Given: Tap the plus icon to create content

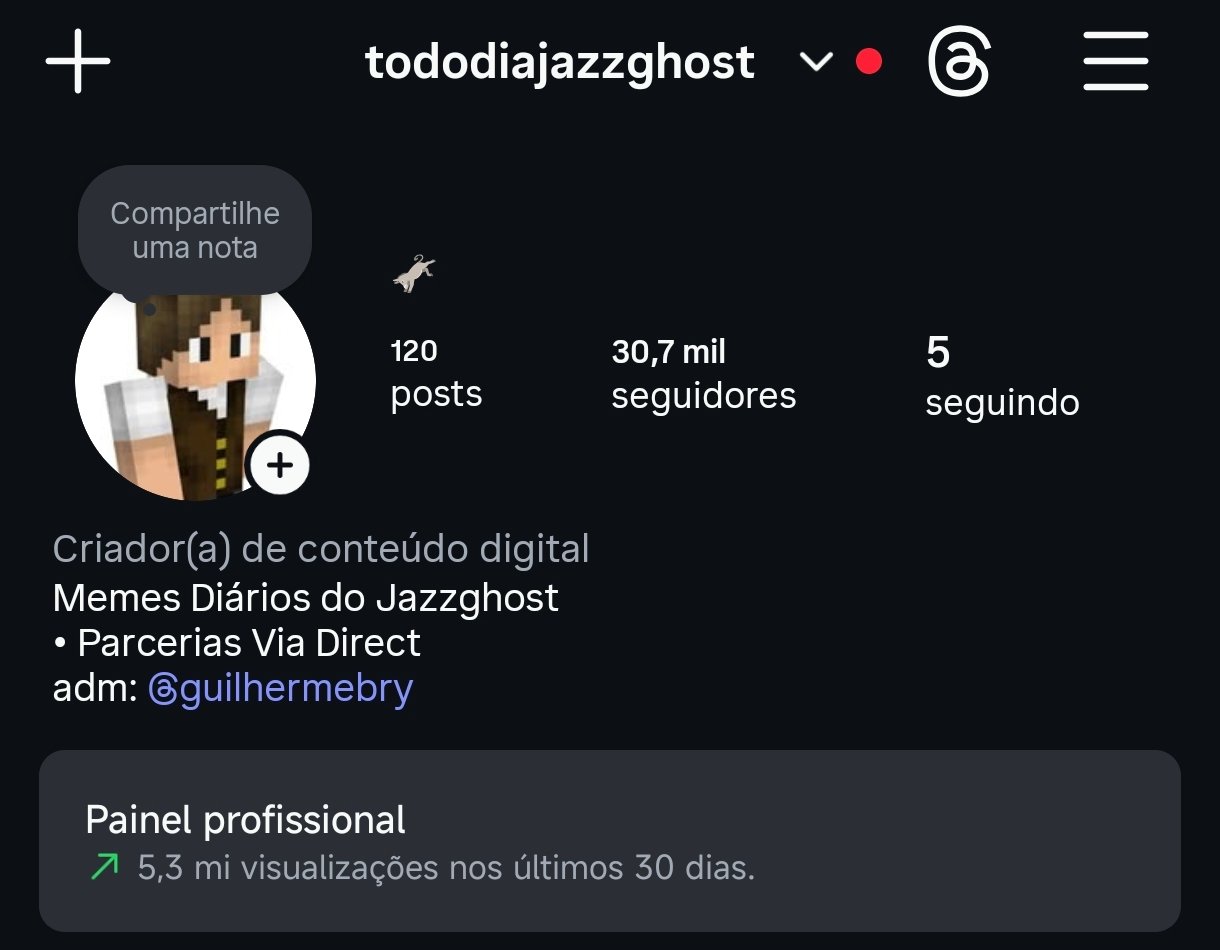Looking at the screenshot, I should [78, 62].
